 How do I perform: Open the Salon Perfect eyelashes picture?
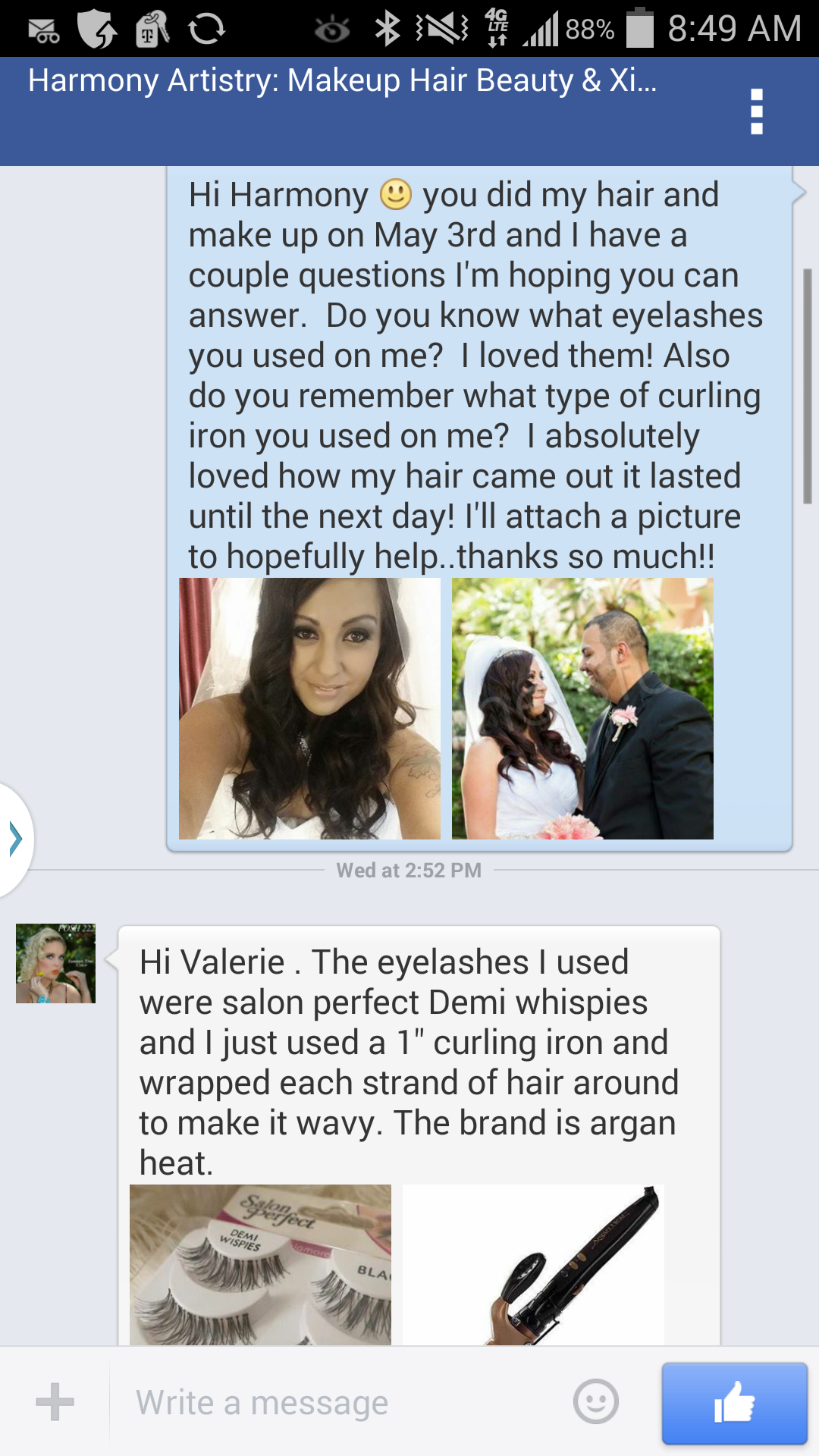[x=260, y=1265]
